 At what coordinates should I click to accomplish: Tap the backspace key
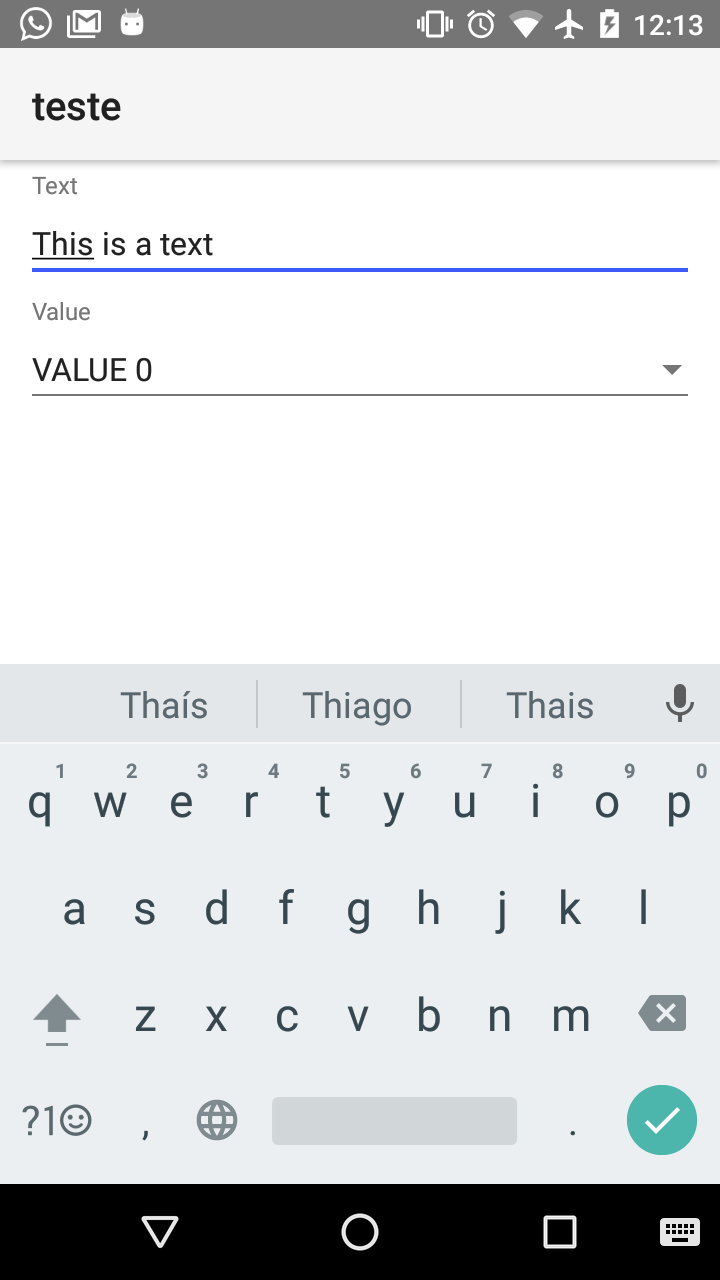click(x=662, y=1014)
